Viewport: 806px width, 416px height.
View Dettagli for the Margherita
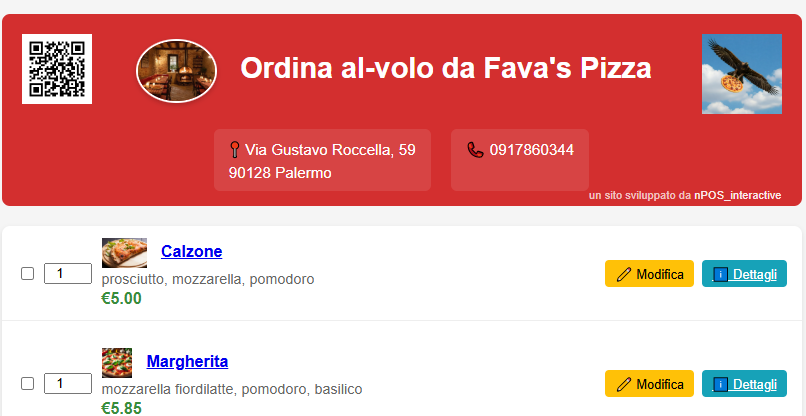click(x=744, y=384)
